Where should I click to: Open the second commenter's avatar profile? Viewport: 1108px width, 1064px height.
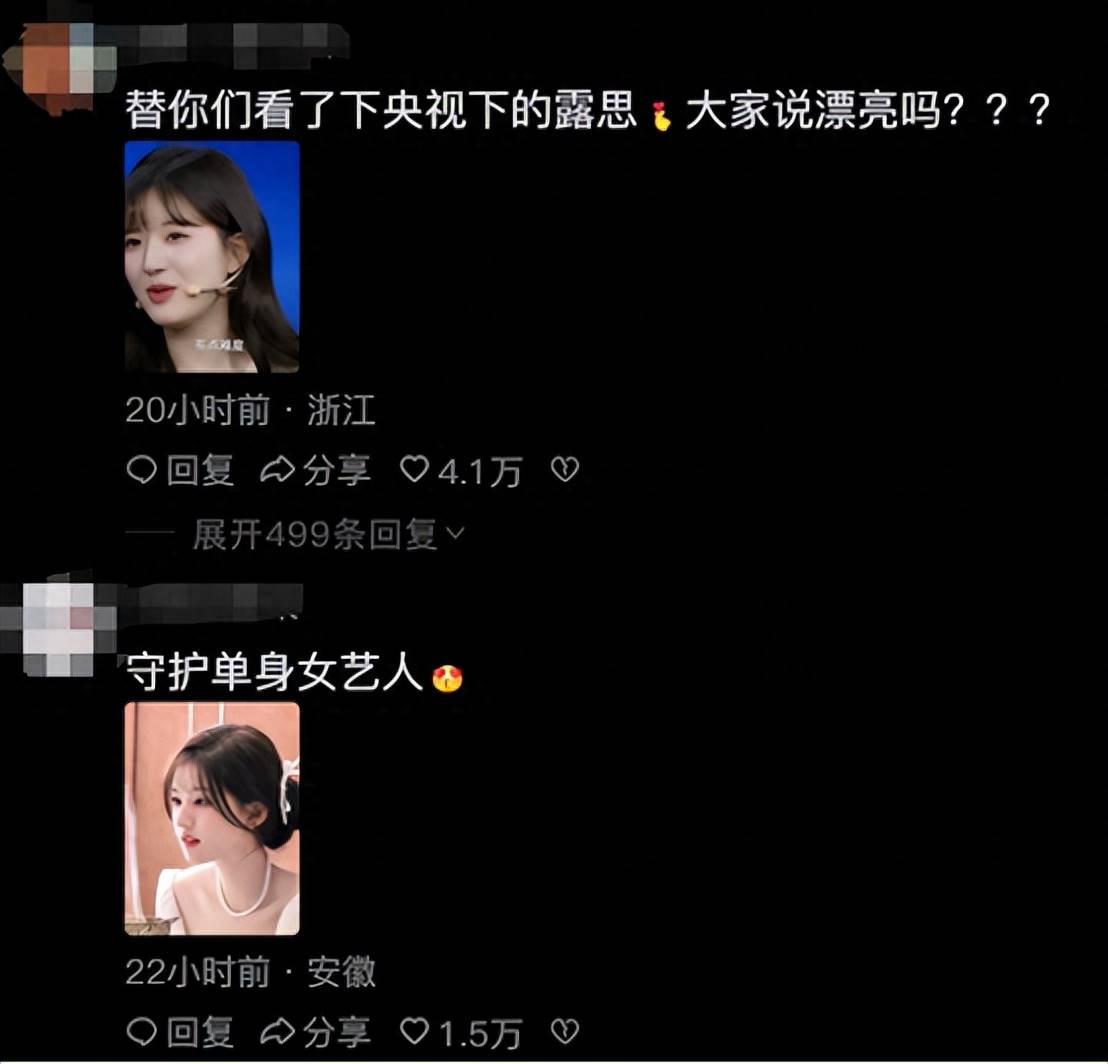(57, 625)
